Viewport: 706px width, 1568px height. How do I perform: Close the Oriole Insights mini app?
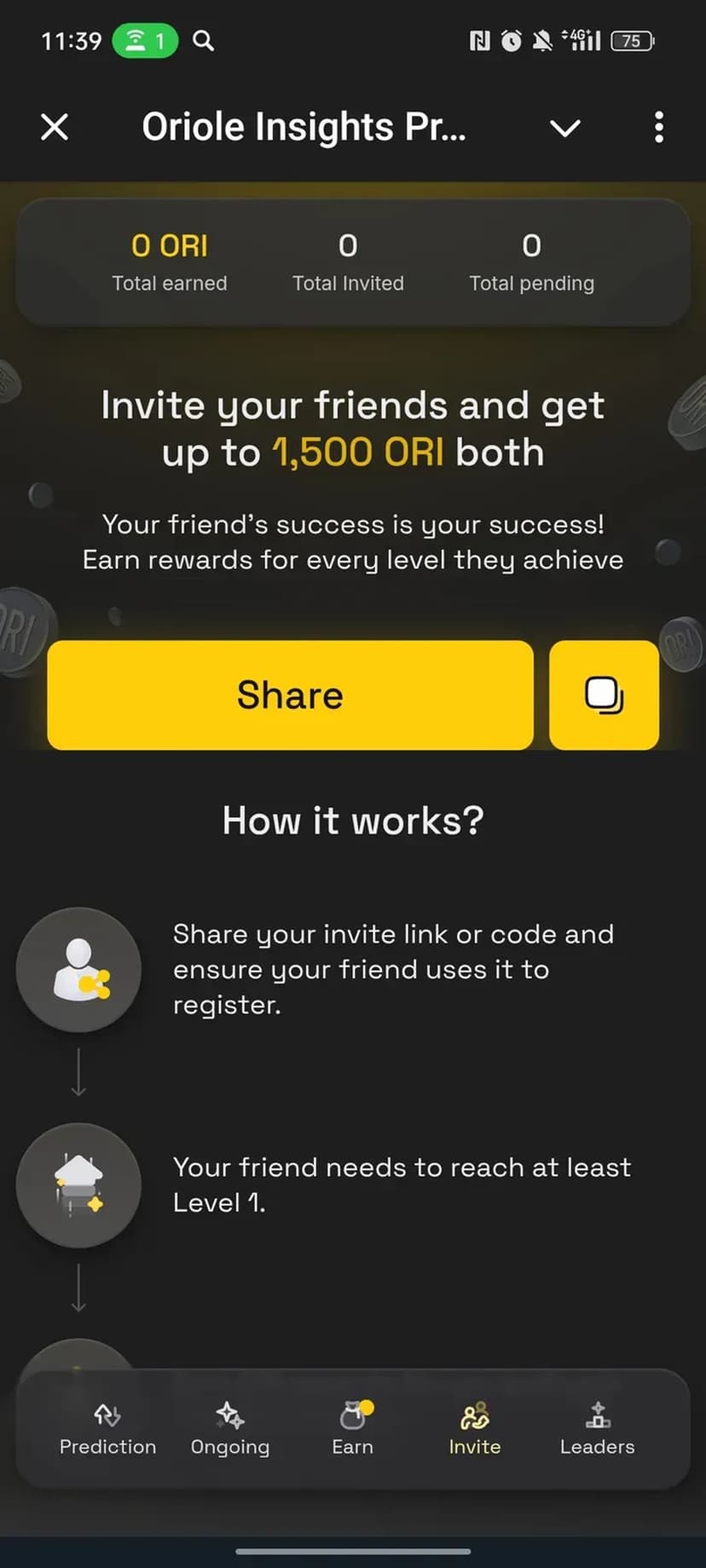pyautogui.click(x=55, y=128)
